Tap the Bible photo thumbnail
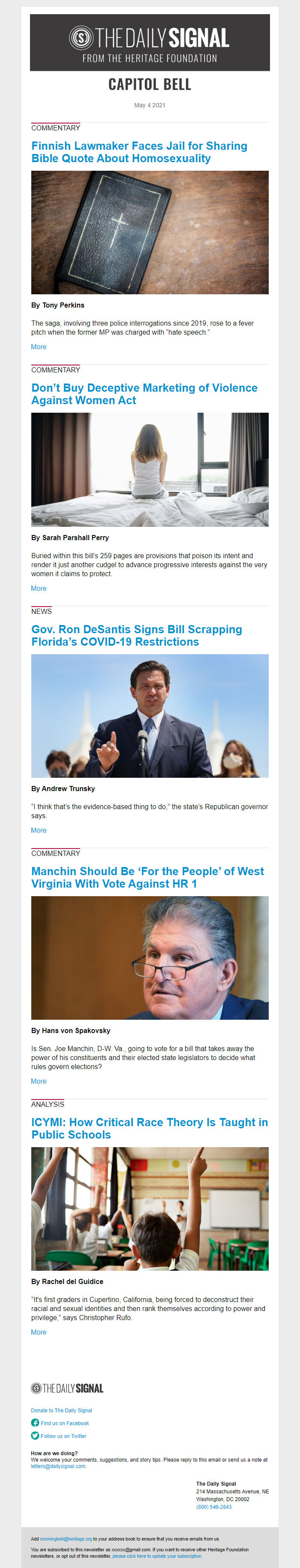Viewport: 300px width, 1568px height. tap(150, 233)
